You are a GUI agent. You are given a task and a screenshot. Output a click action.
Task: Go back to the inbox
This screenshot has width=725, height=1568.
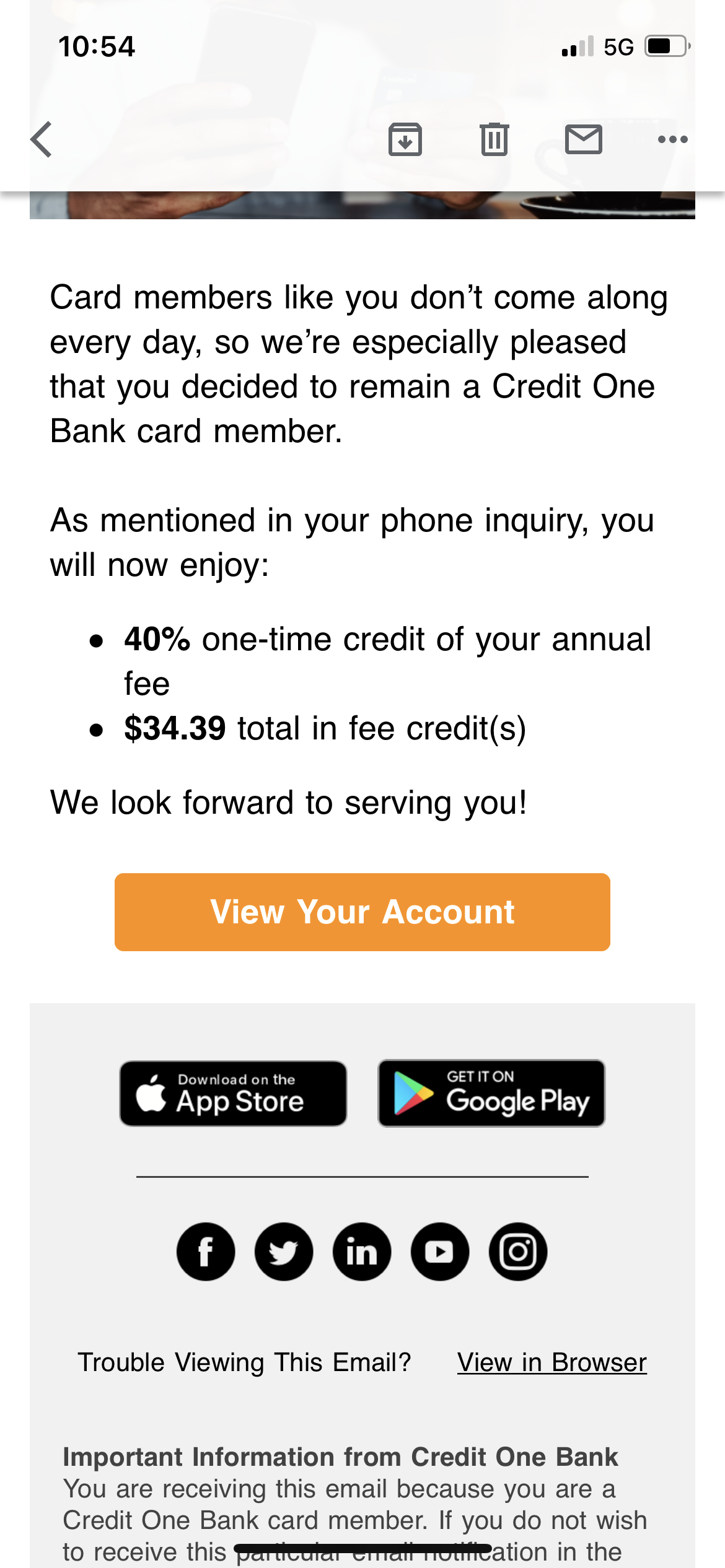[42, 139]
